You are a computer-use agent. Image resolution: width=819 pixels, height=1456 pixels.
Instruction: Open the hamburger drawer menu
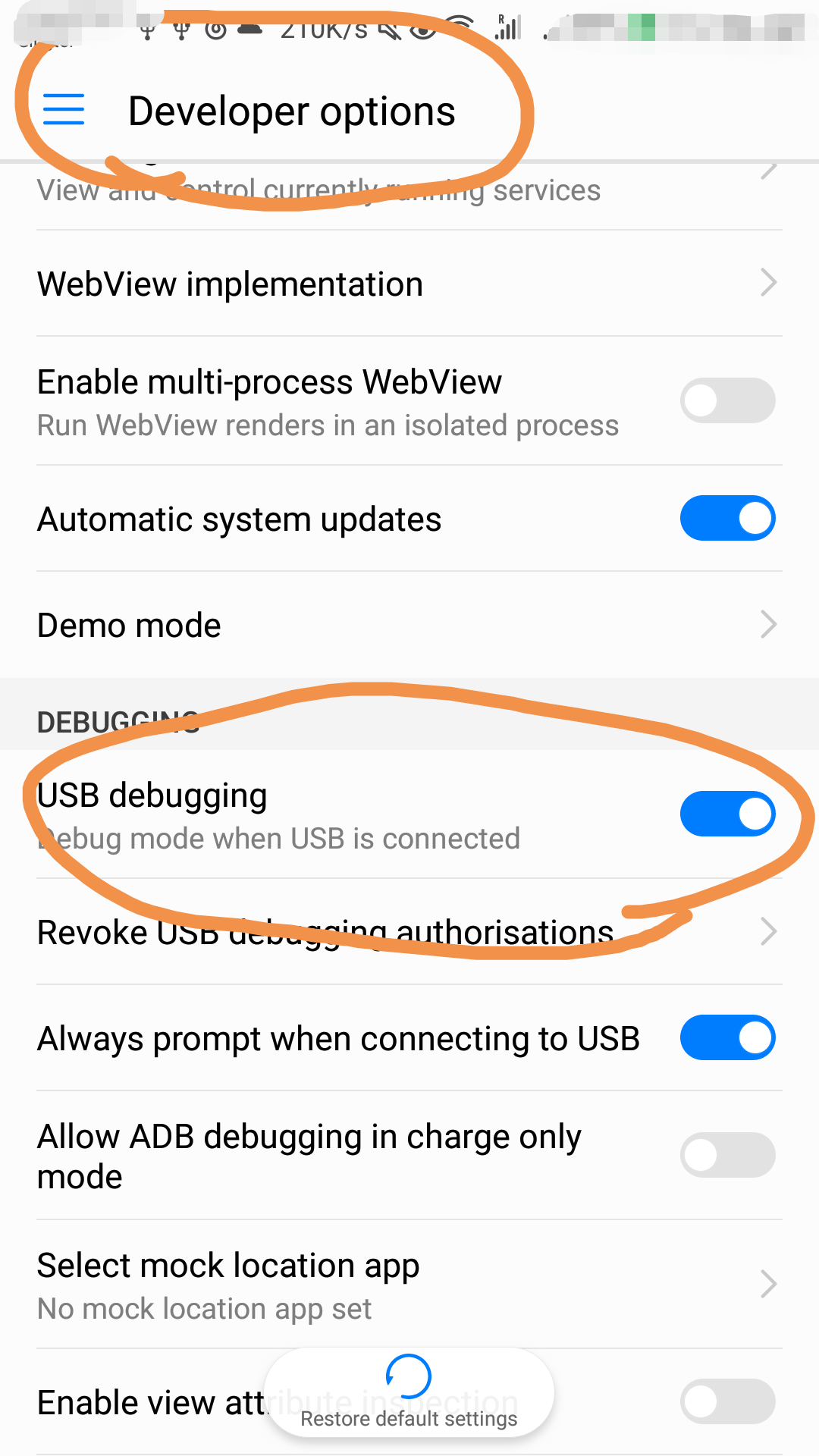pos(64,109)
